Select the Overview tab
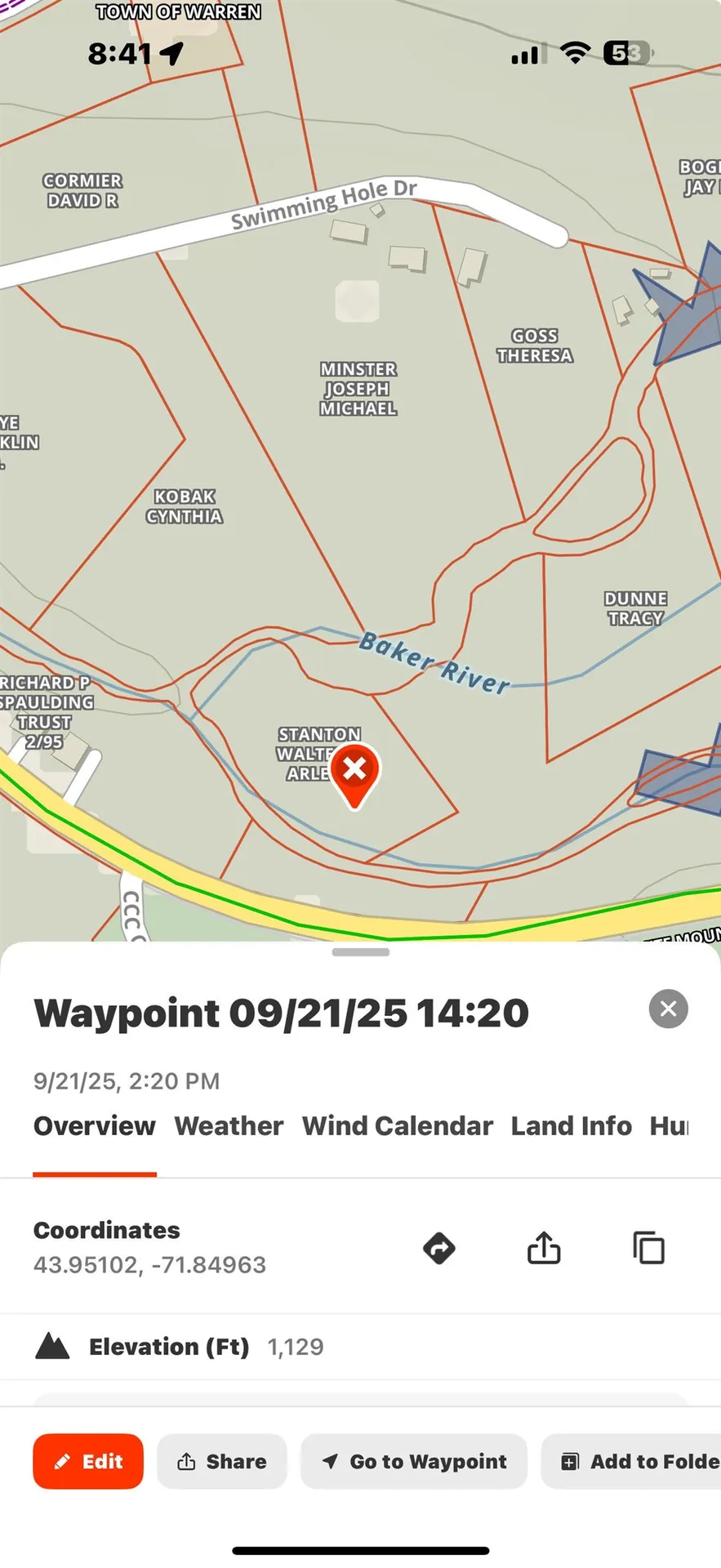The height and width of the screenshot is (1568, 721). [x=94, y=1126]
